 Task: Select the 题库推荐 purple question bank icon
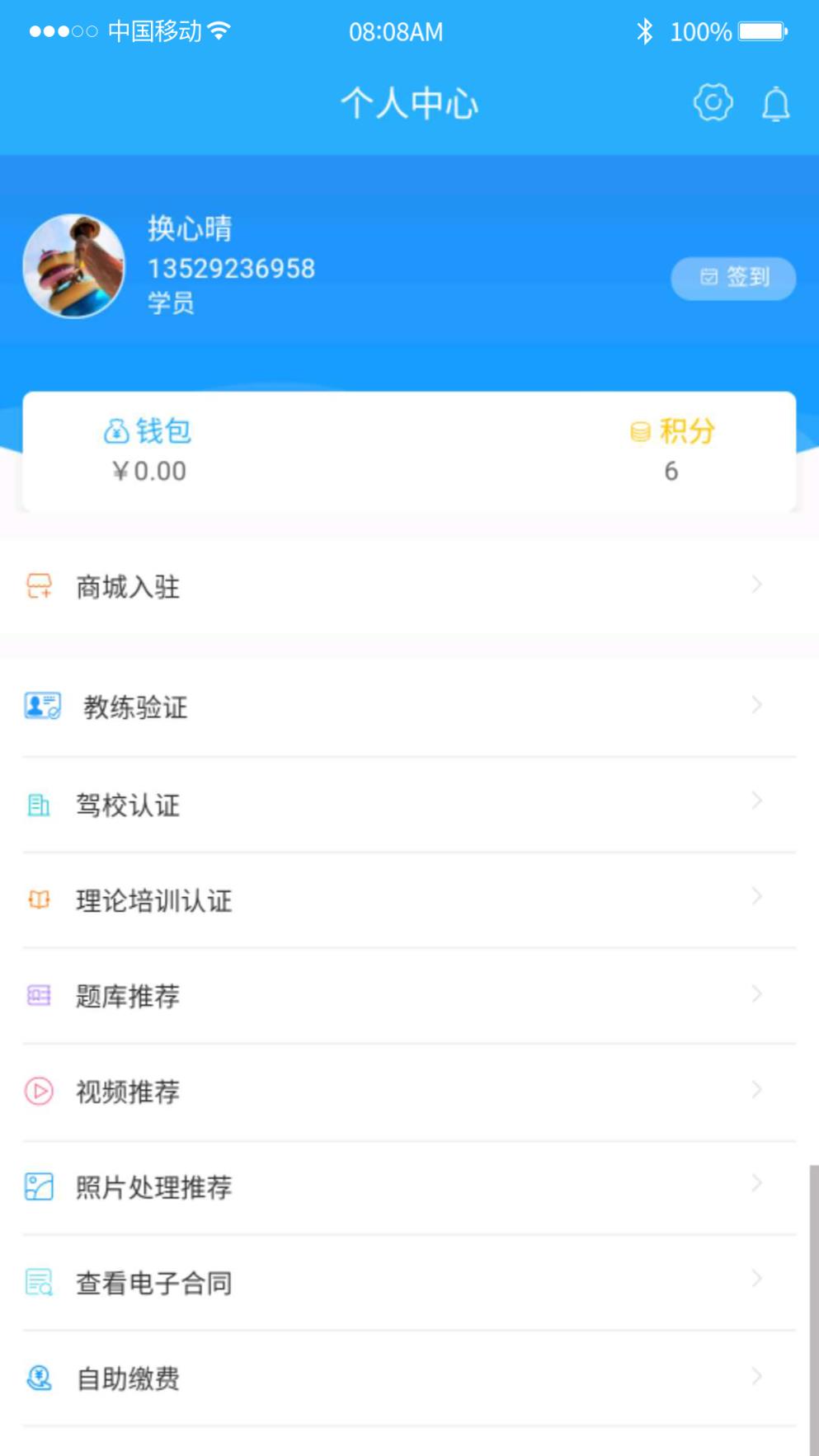(x=39, y=997)
